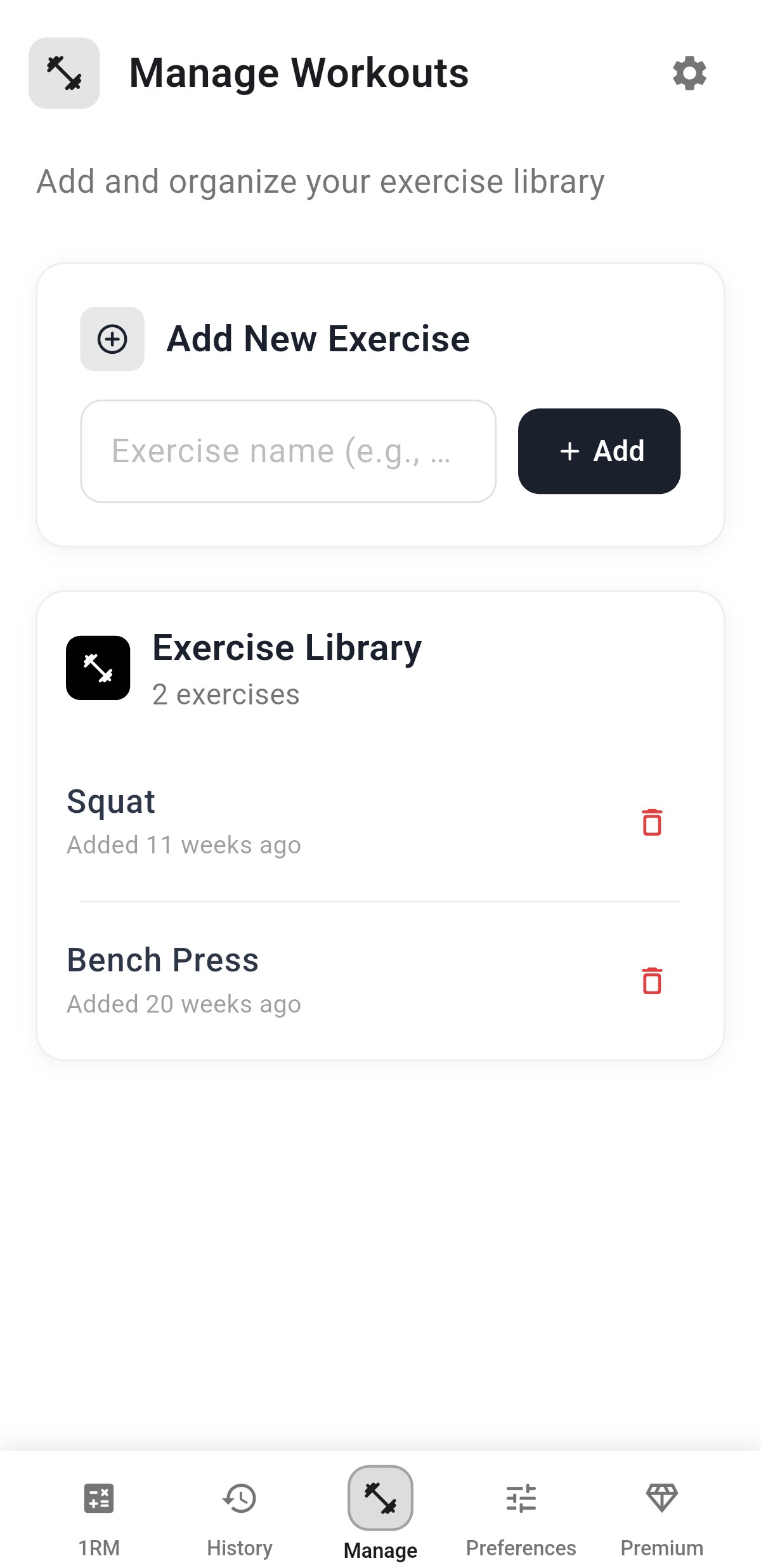Focus the exercise name input field

click(x=288, y=451)
